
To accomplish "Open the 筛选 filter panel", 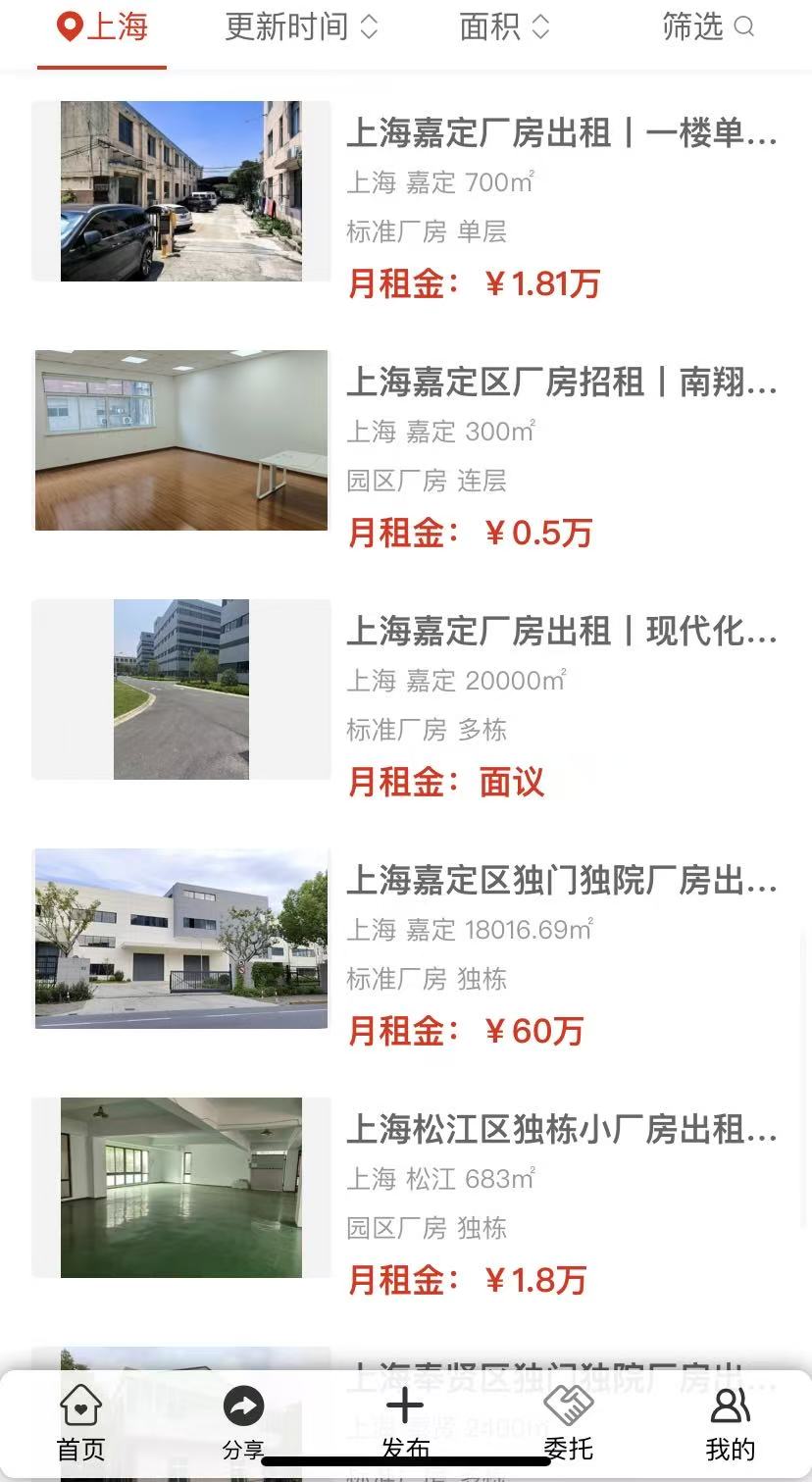I will point(692,28).
